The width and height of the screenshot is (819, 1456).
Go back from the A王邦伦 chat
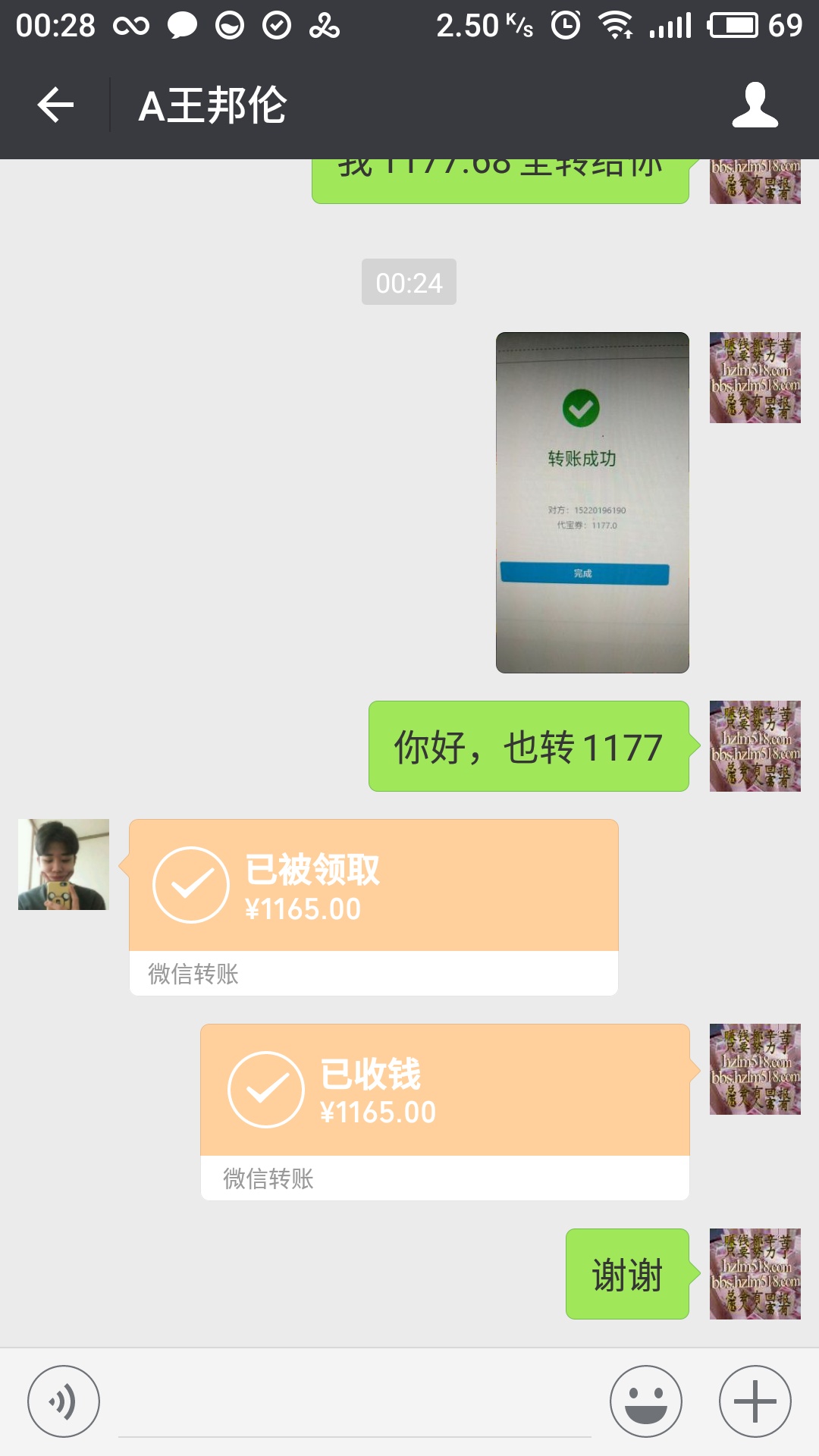[x=55, y=105]
